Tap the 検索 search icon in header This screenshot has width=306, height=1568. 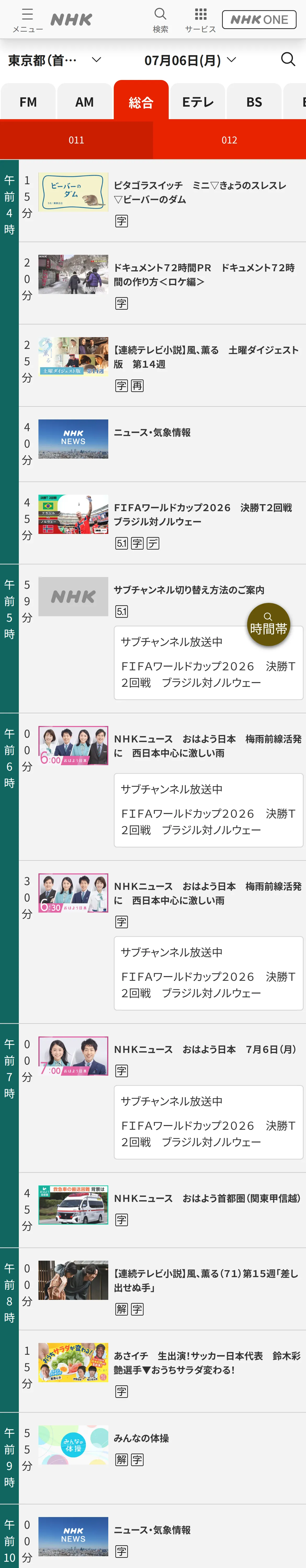click(x=160, y=20)
